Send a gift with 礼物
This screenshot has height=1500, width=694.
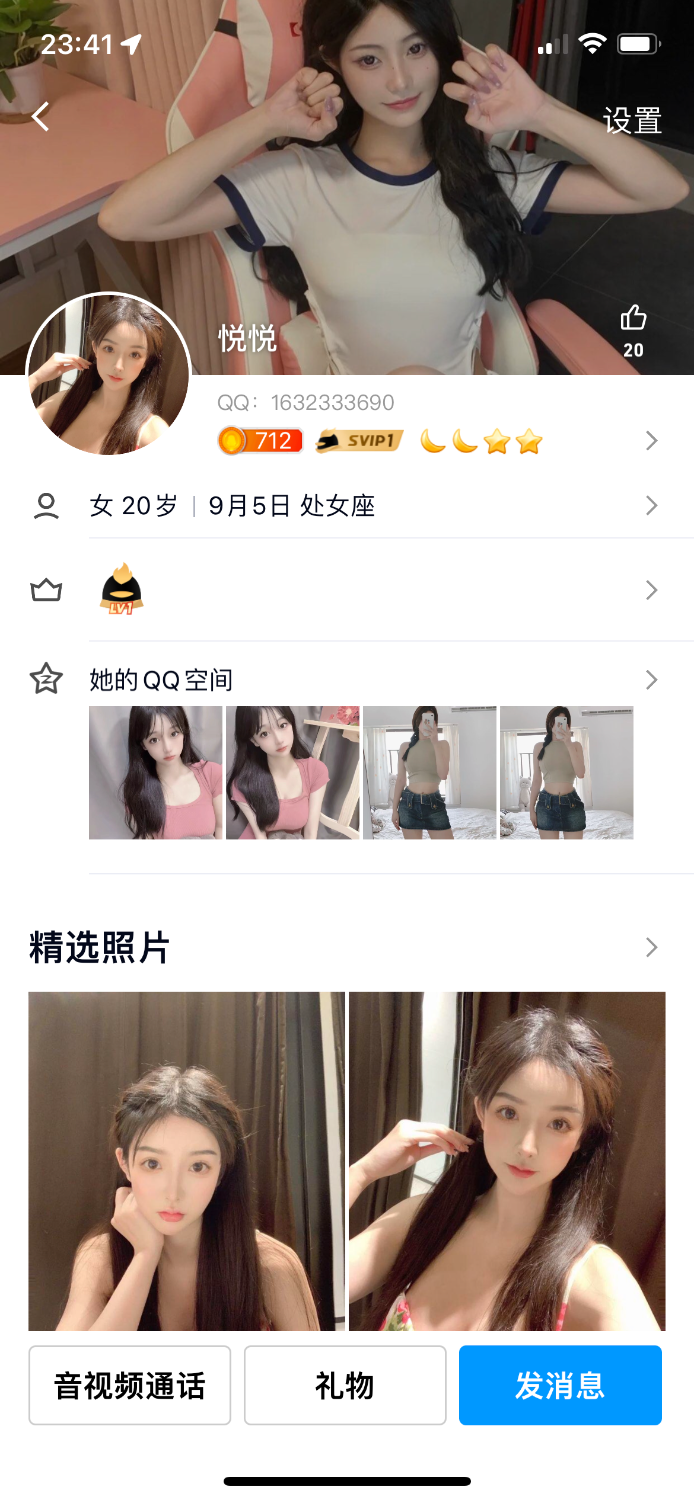(345, 1385)
